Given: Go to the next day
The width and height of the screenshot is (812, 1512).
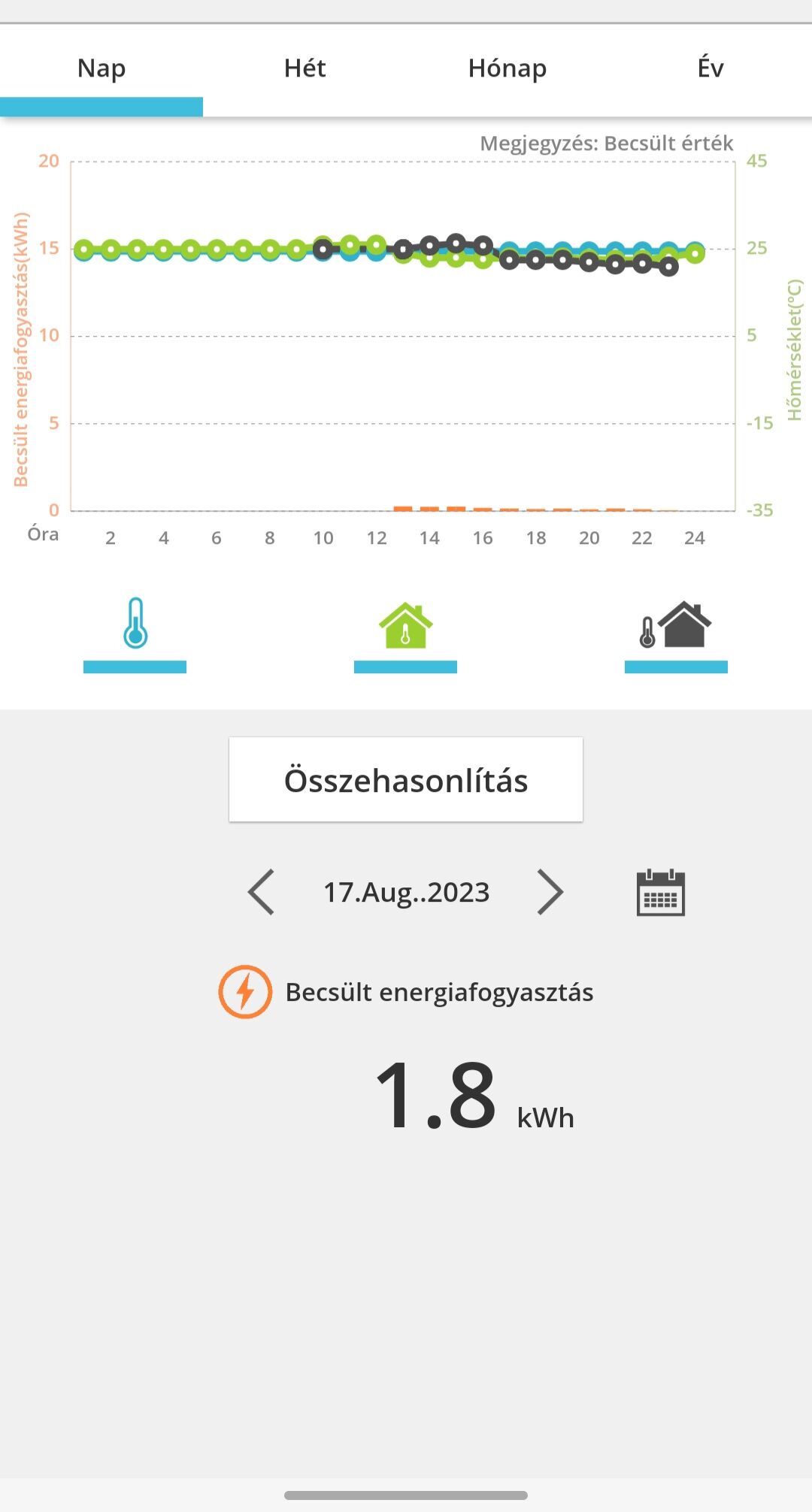Looking at the screenshot, I should pyautogui.click(x=550, y=892).
